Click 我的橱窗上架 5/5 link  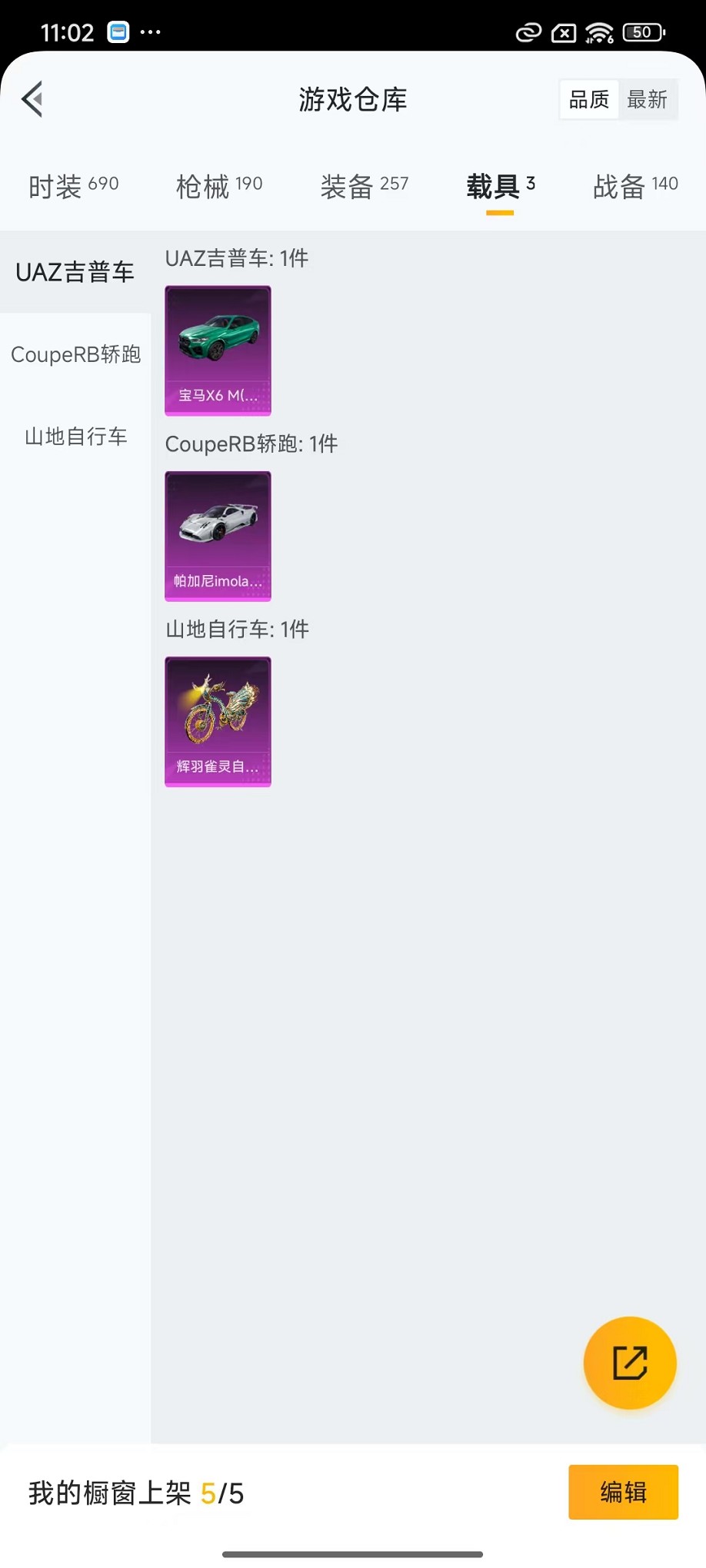[x=135, y=1492]
